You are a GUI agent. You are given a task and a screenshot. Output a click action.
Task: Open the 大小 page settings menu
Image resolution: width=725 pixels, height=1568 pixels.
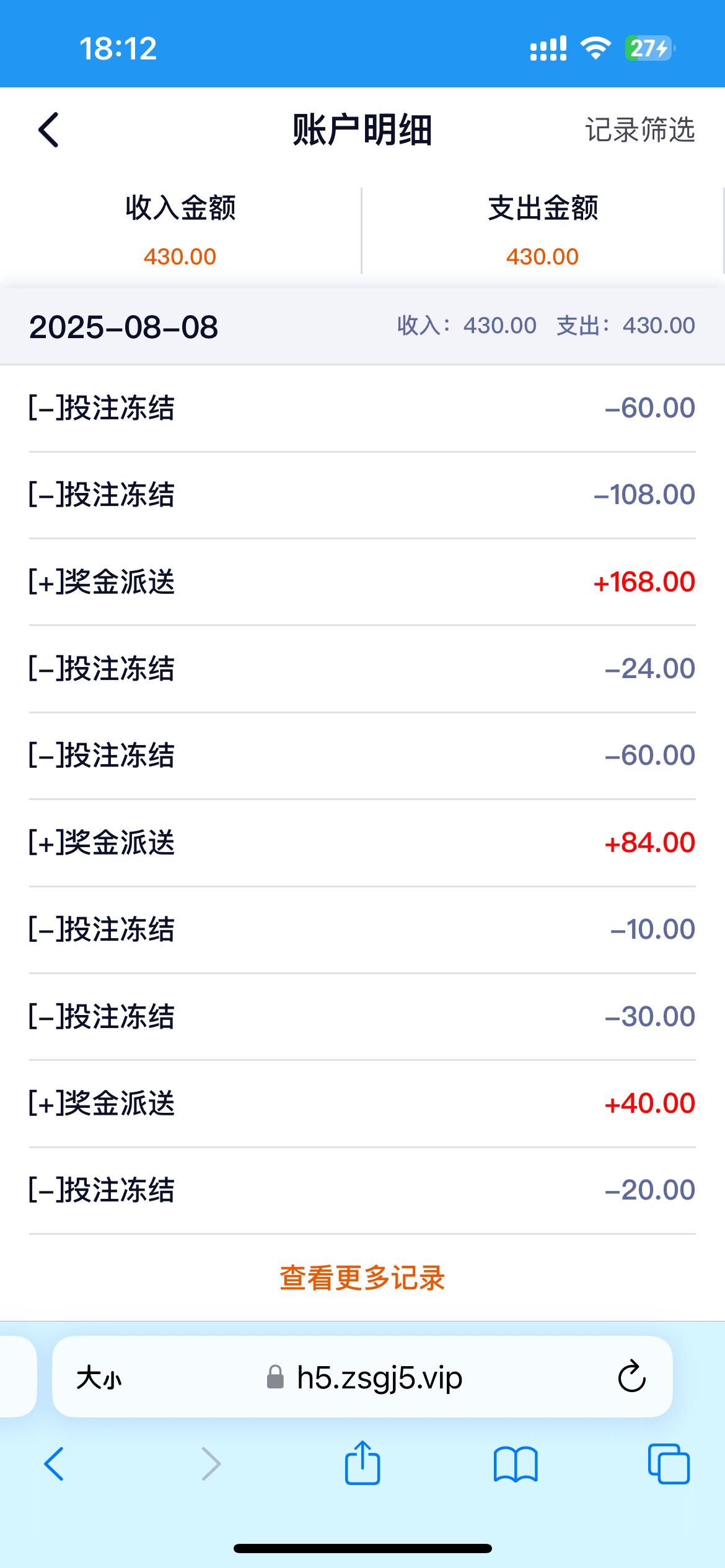99,1378
